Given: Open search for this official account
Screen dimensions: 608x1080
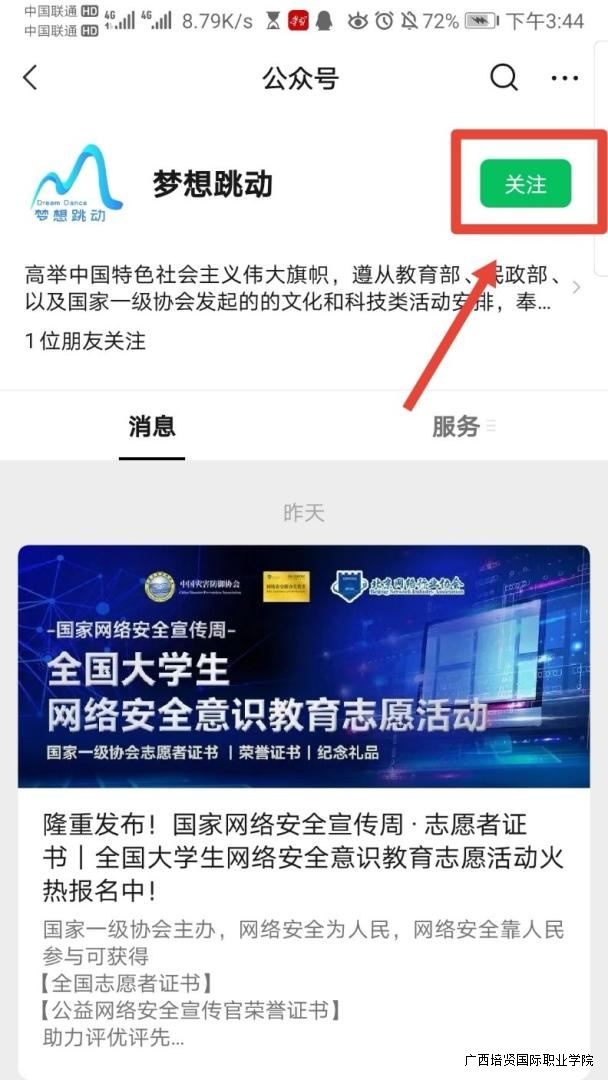Looking at the screenshot, I should 504,78.
